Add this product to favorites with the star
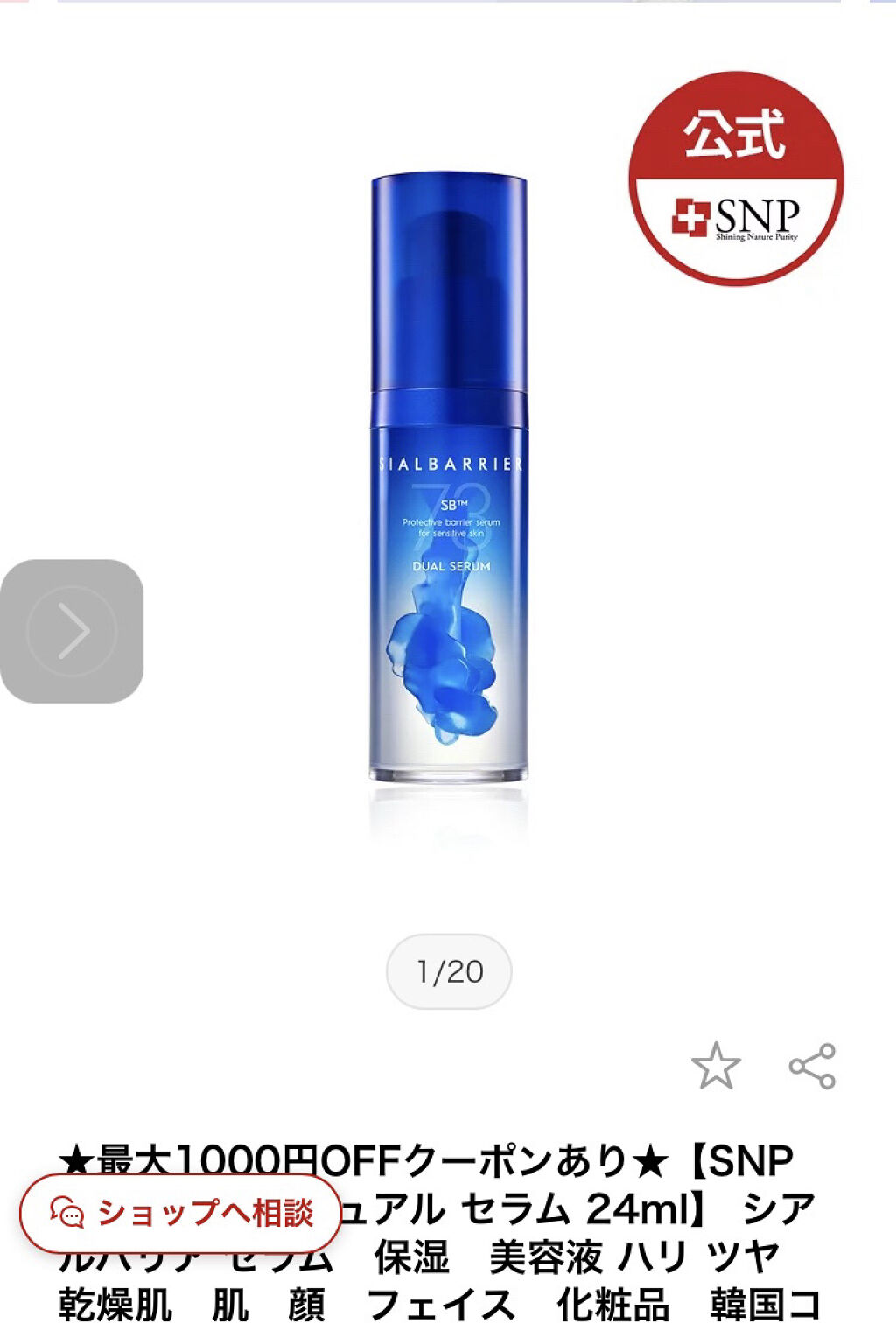 point(715,1065)
